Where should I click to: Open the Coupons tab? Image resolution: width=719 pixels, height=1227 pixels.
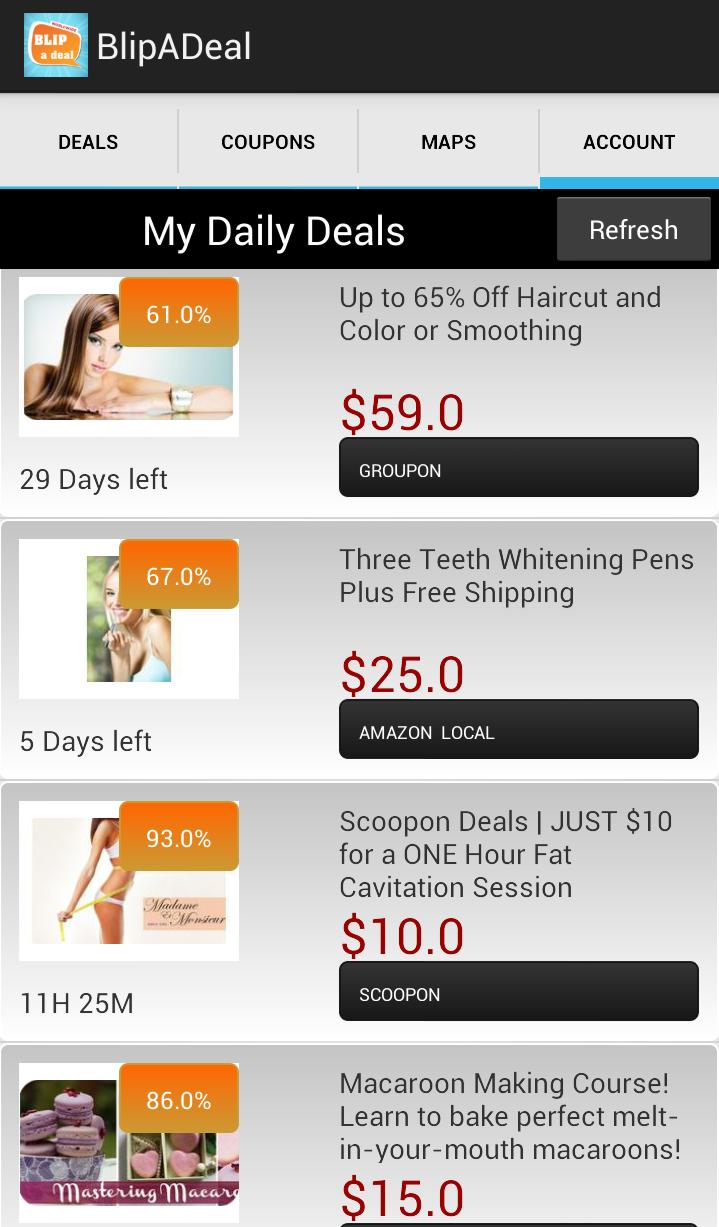(x=268, y=142)
